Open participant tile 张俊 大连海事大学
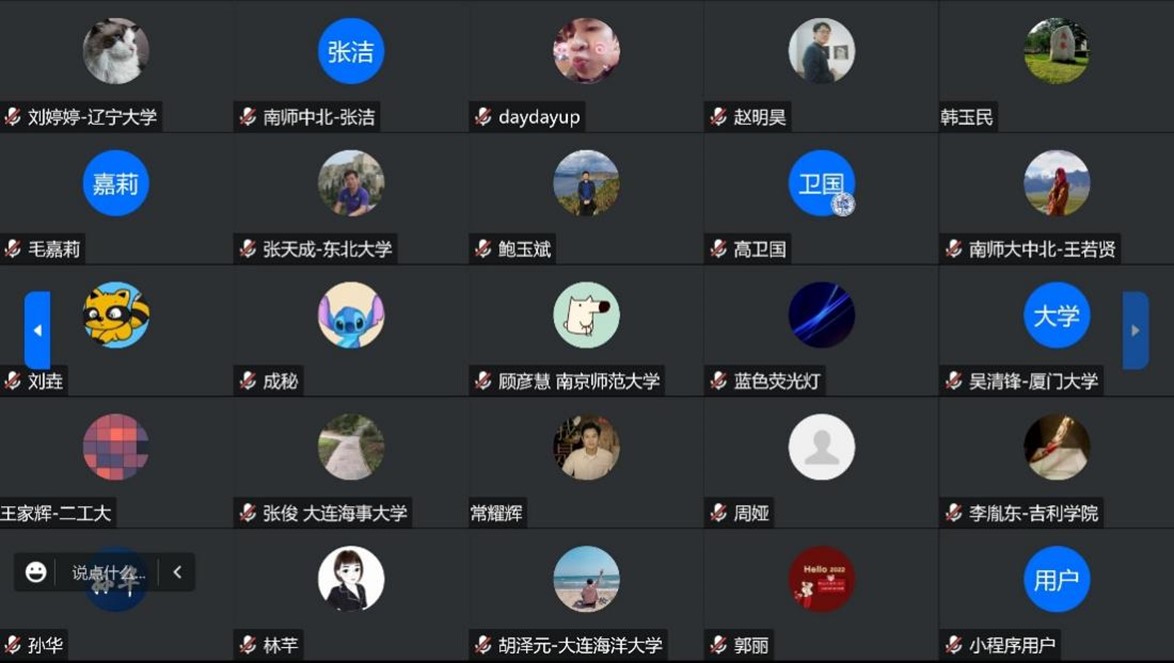 [351, 447]
